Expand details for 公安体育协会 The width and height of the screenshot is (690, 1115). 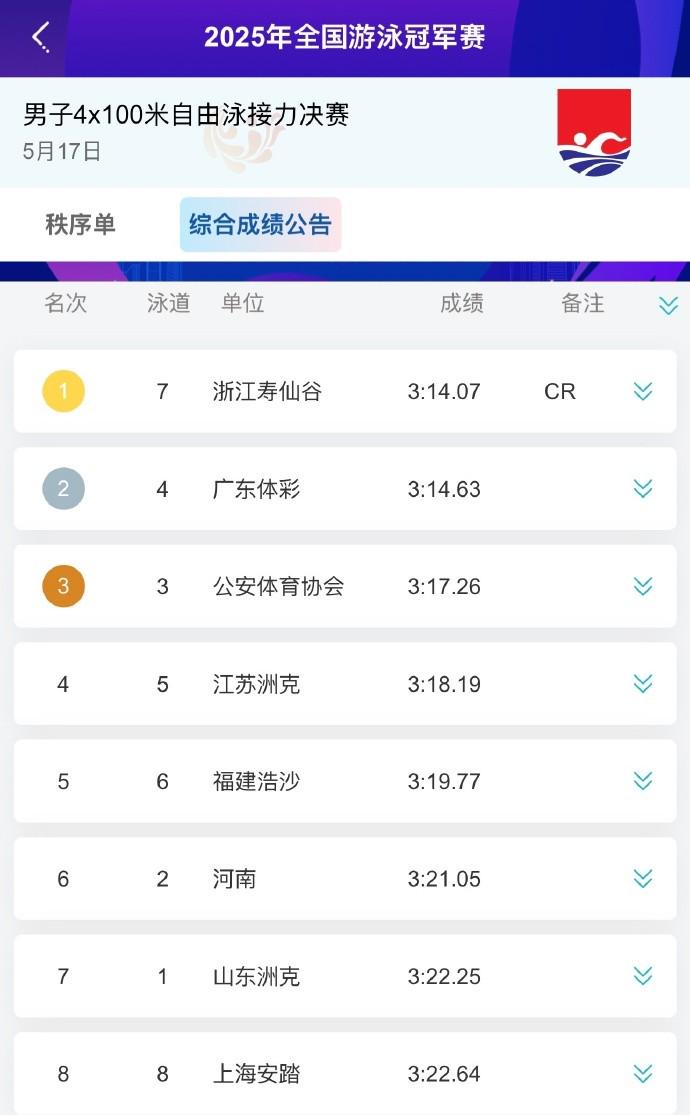pyautogui.click(x=643, y=586)
